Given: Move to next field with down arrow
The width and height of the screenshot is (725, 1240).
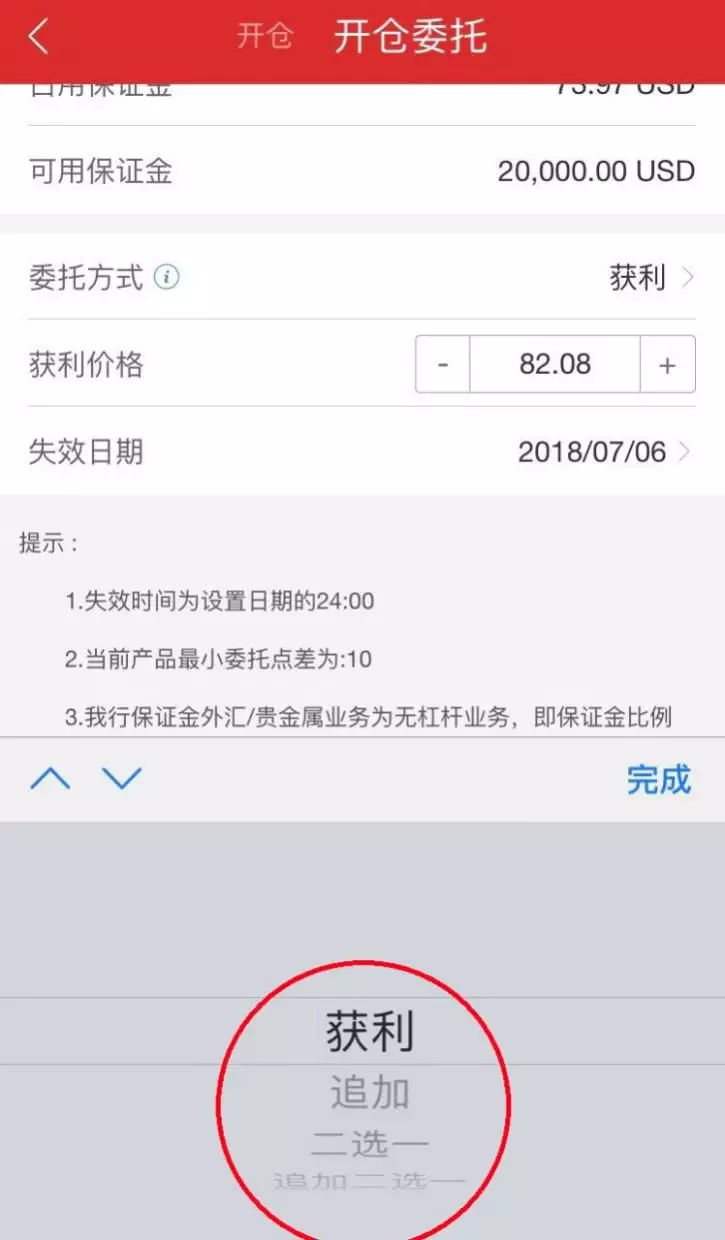Looking at the screenshot, I should [x=122, y=779].
